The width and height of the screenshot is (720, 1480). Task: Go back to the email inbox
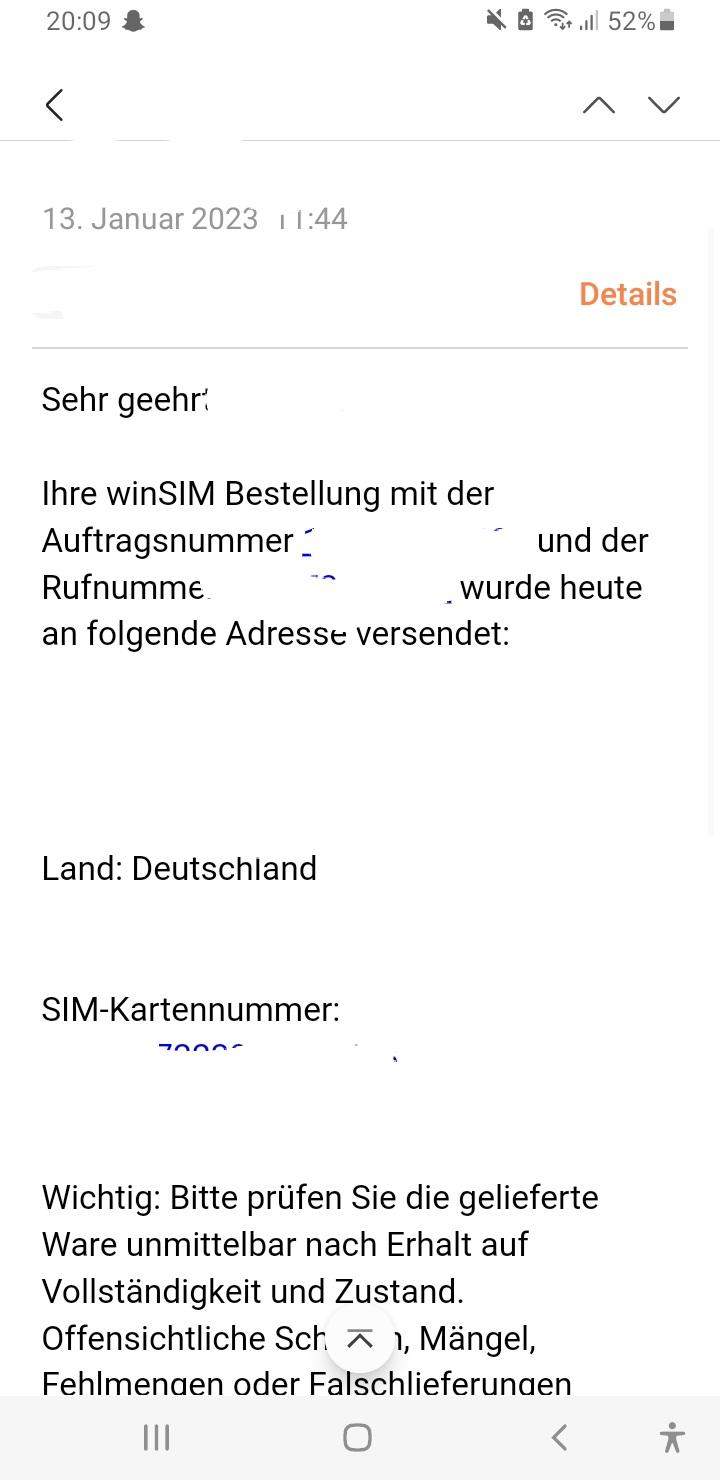click(54, 104)
